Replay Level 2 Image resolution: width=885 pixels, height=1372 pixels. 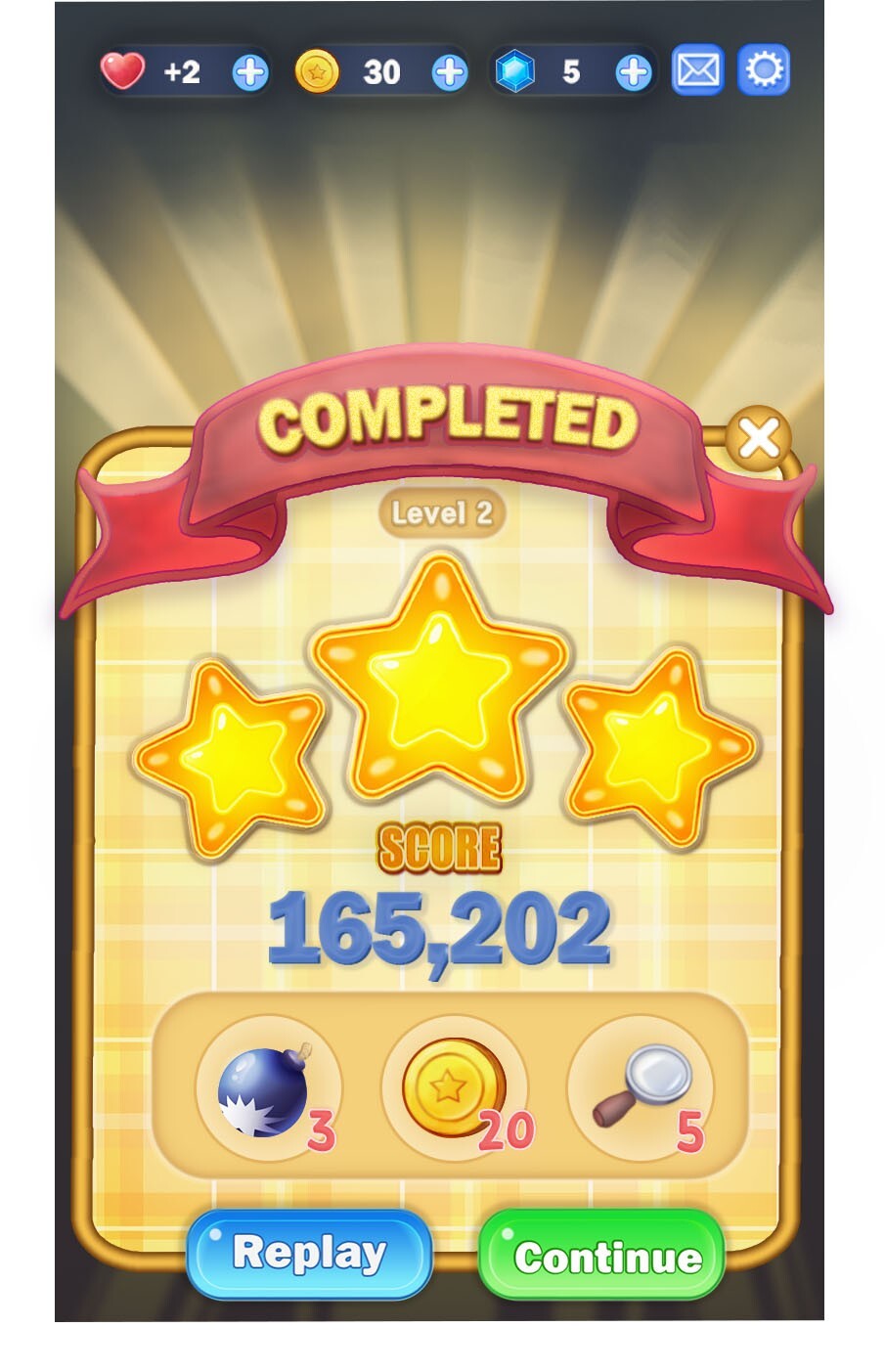click(x=309, y=1255)
